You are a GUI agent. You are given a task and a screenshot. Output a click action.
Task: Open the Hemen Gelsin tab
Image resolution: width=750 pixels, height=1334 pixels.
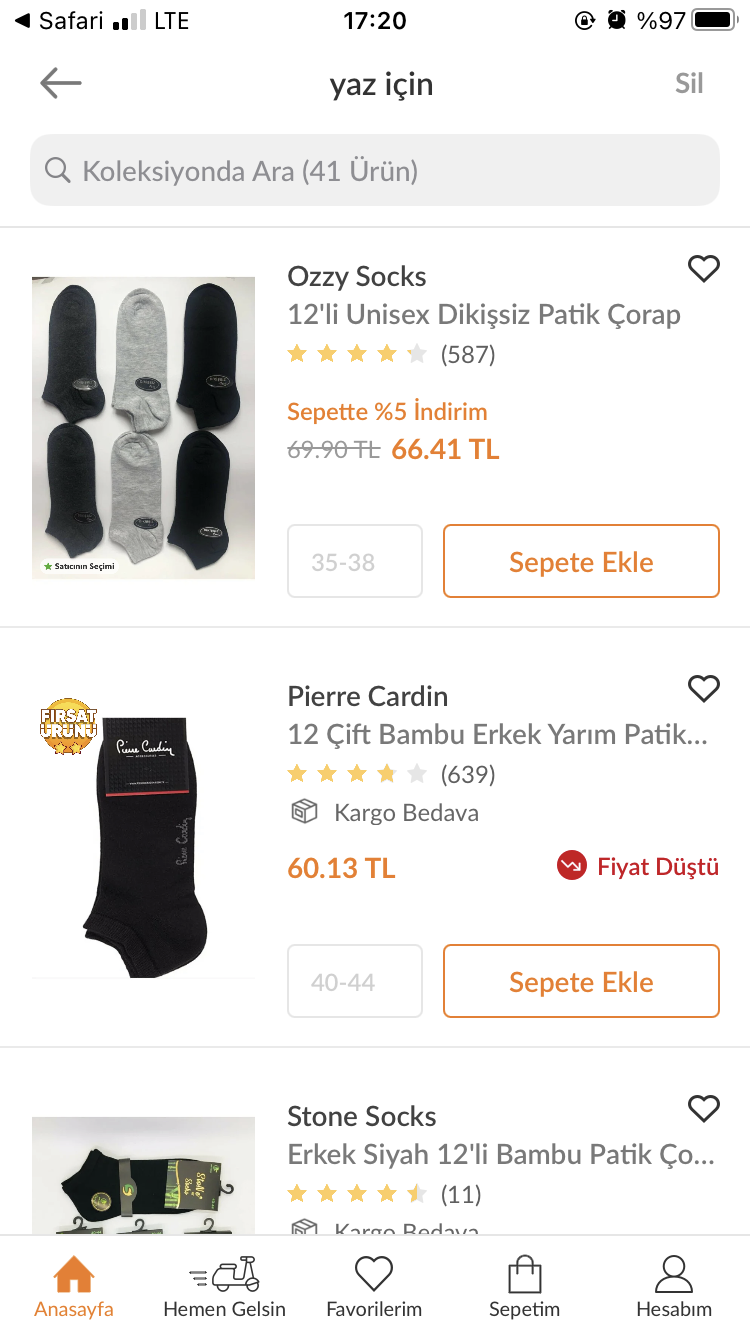pos(224,1286)
